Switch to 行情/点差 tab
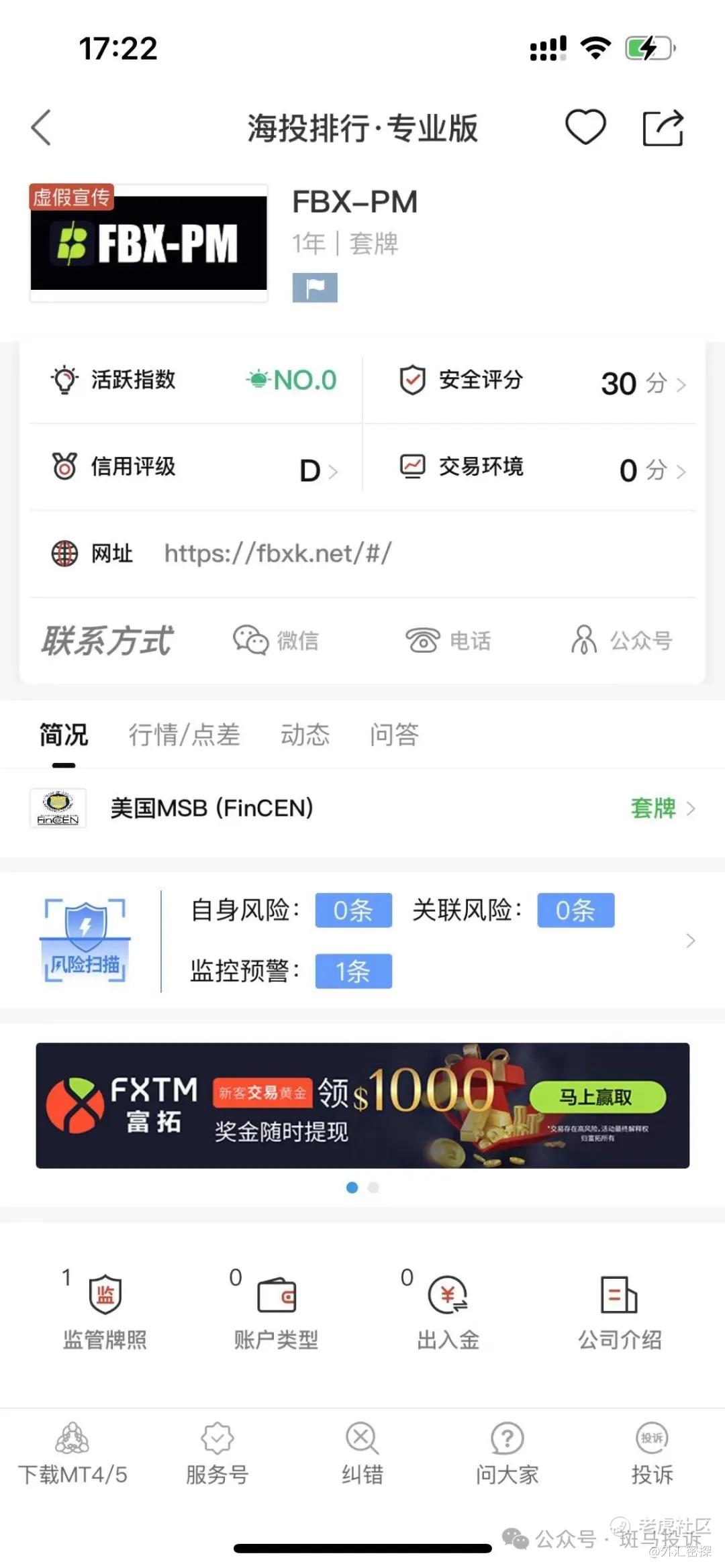The width and height of the screenshot is (725, 1568). coord(184,735)
